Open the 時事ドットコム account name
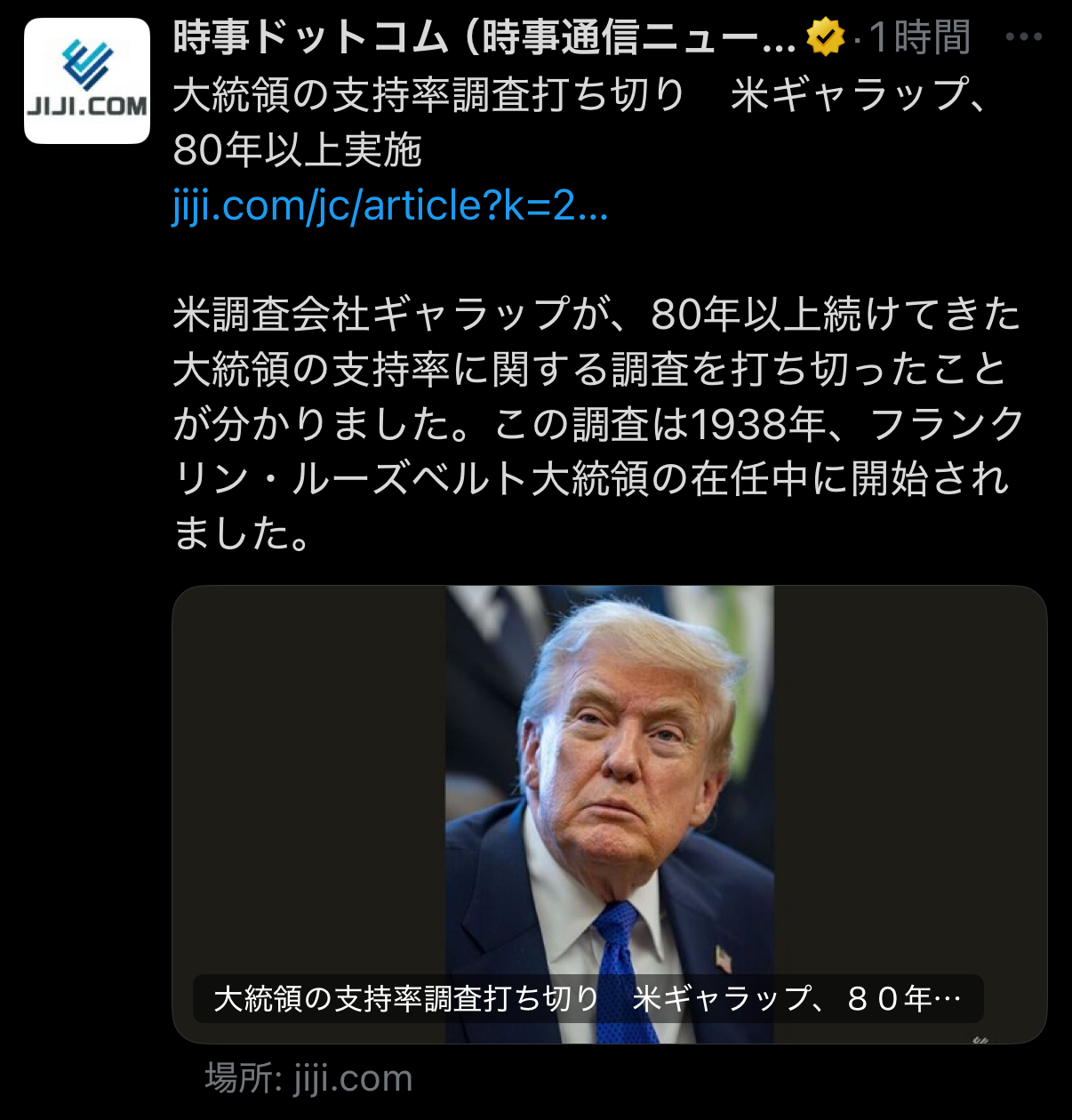This screenshot has height=1120, width=1072. point(484,37)
